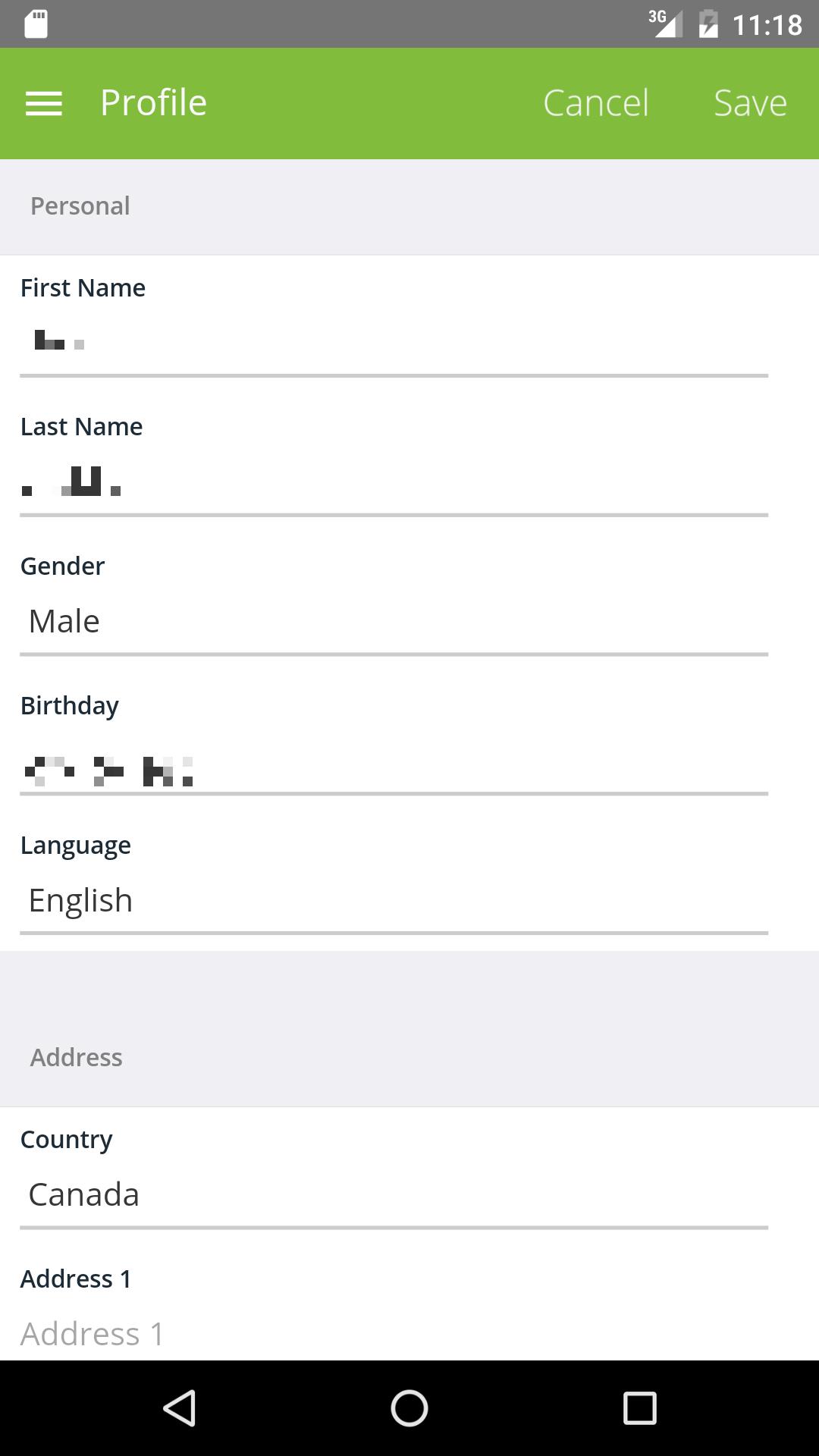
Task: Select a different Country than Canada
Action: (x=394, y=1194)
